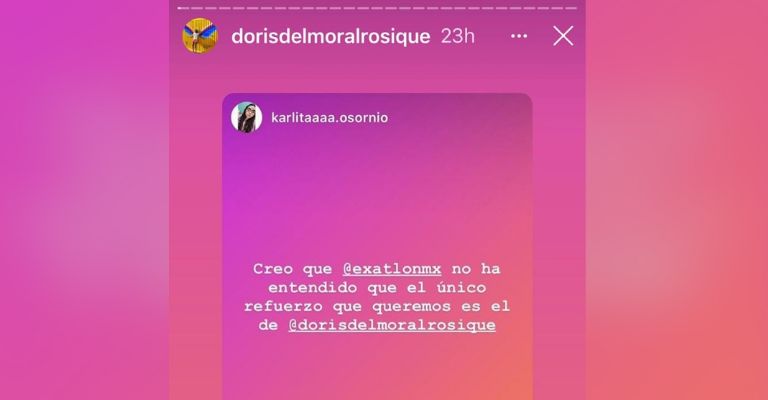The height and width of the screenshot is (400, 768).
Task: Close the story viewer
Action: [x=563, y=36]
